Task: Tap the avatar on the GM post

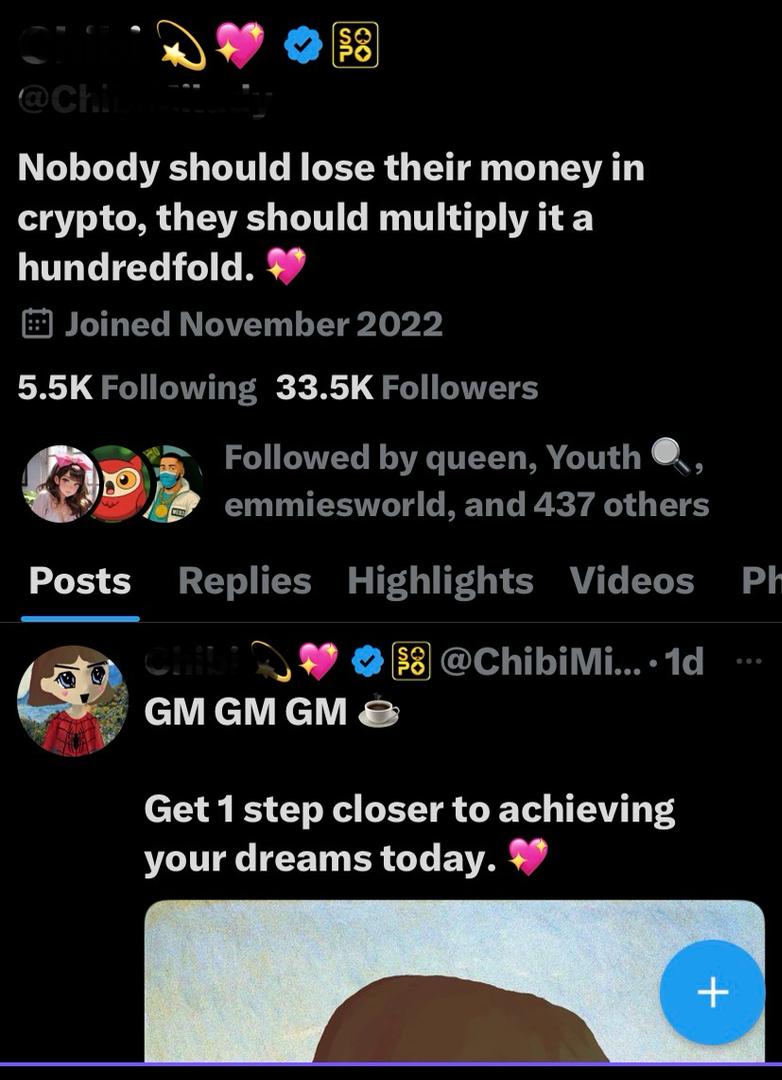Action: [72, 700]
